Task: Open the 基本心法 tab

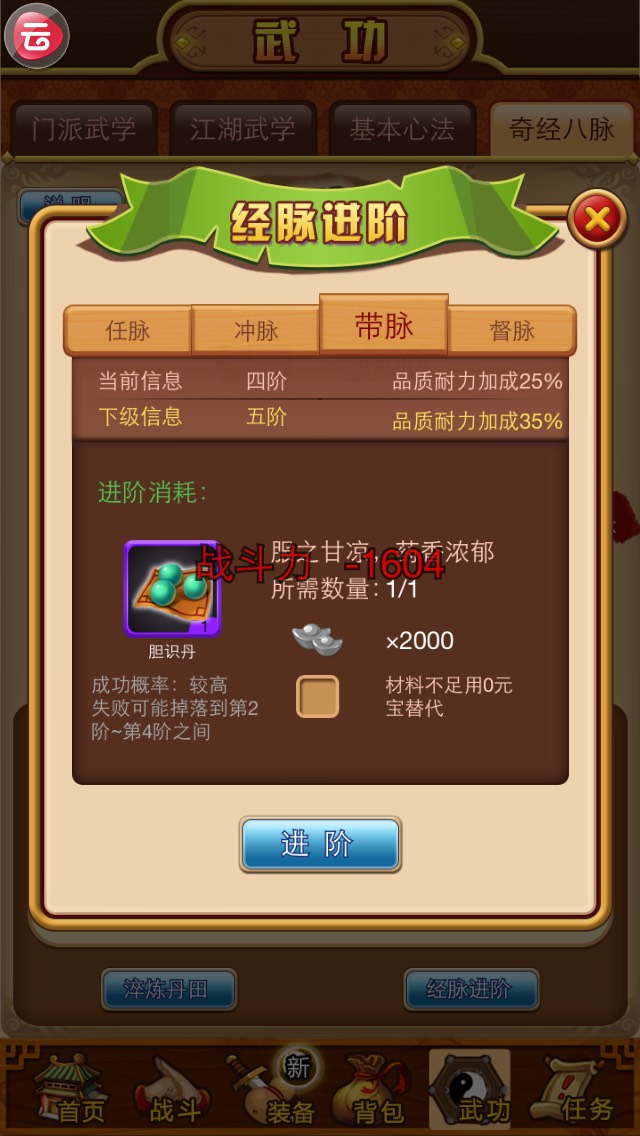Action: [x=402, y=129]
